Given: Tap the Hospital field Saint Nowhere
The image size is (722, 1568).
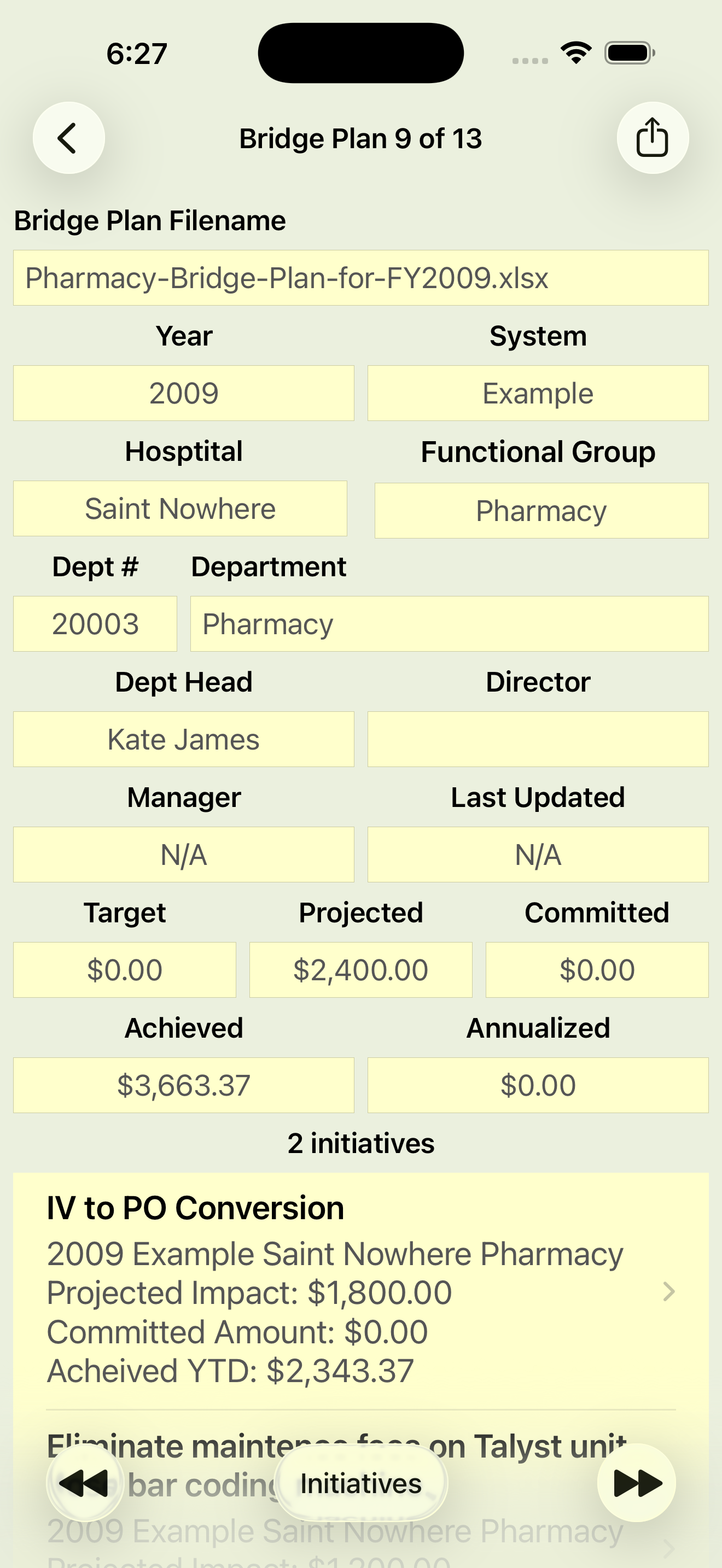Looking at the screenshot, I should [x=180, y=508].
